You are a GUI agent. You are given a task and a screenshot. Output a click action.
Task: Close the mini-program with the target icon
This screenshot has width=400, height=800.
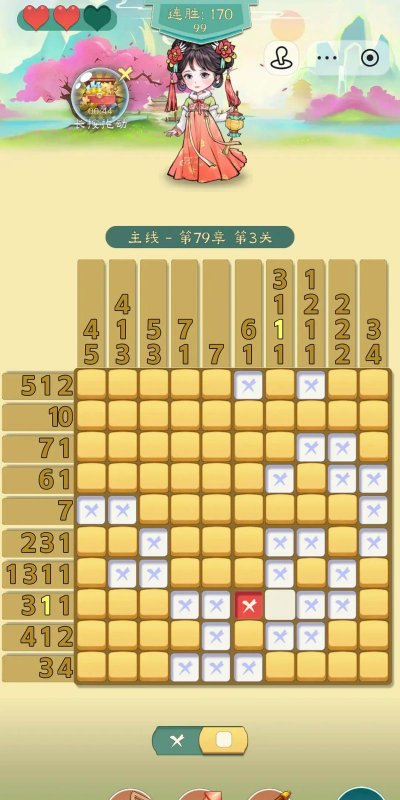tap(369, 58)
